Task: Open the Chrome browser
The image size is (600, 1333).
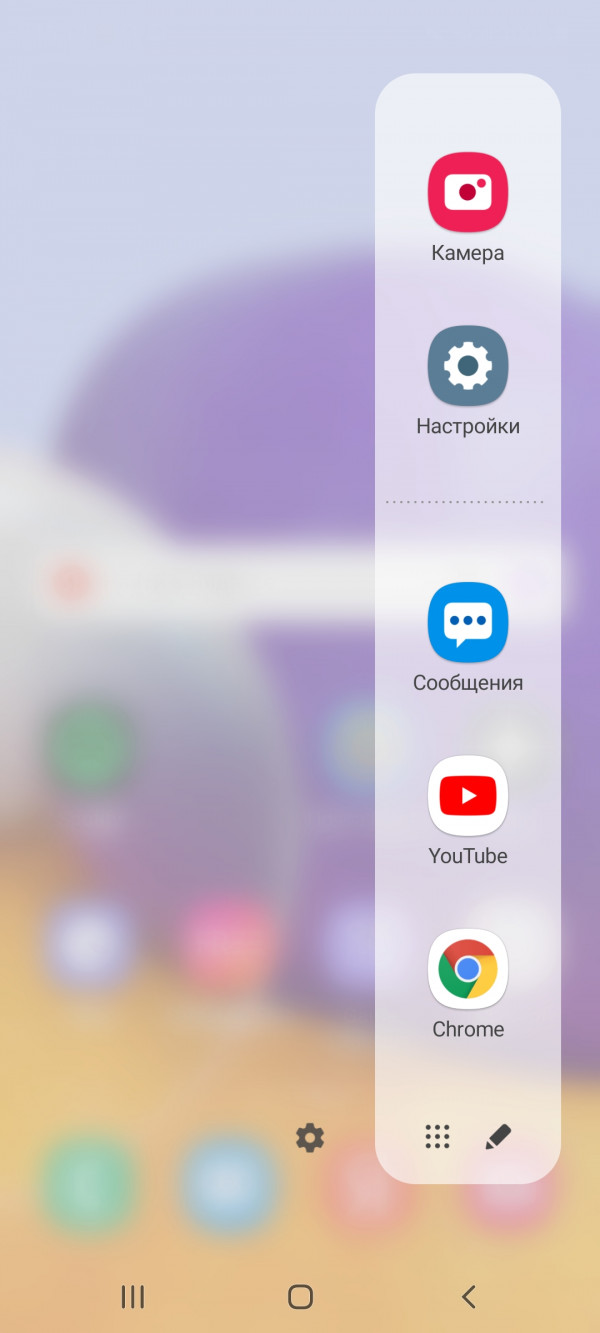Action: point(467,969)
